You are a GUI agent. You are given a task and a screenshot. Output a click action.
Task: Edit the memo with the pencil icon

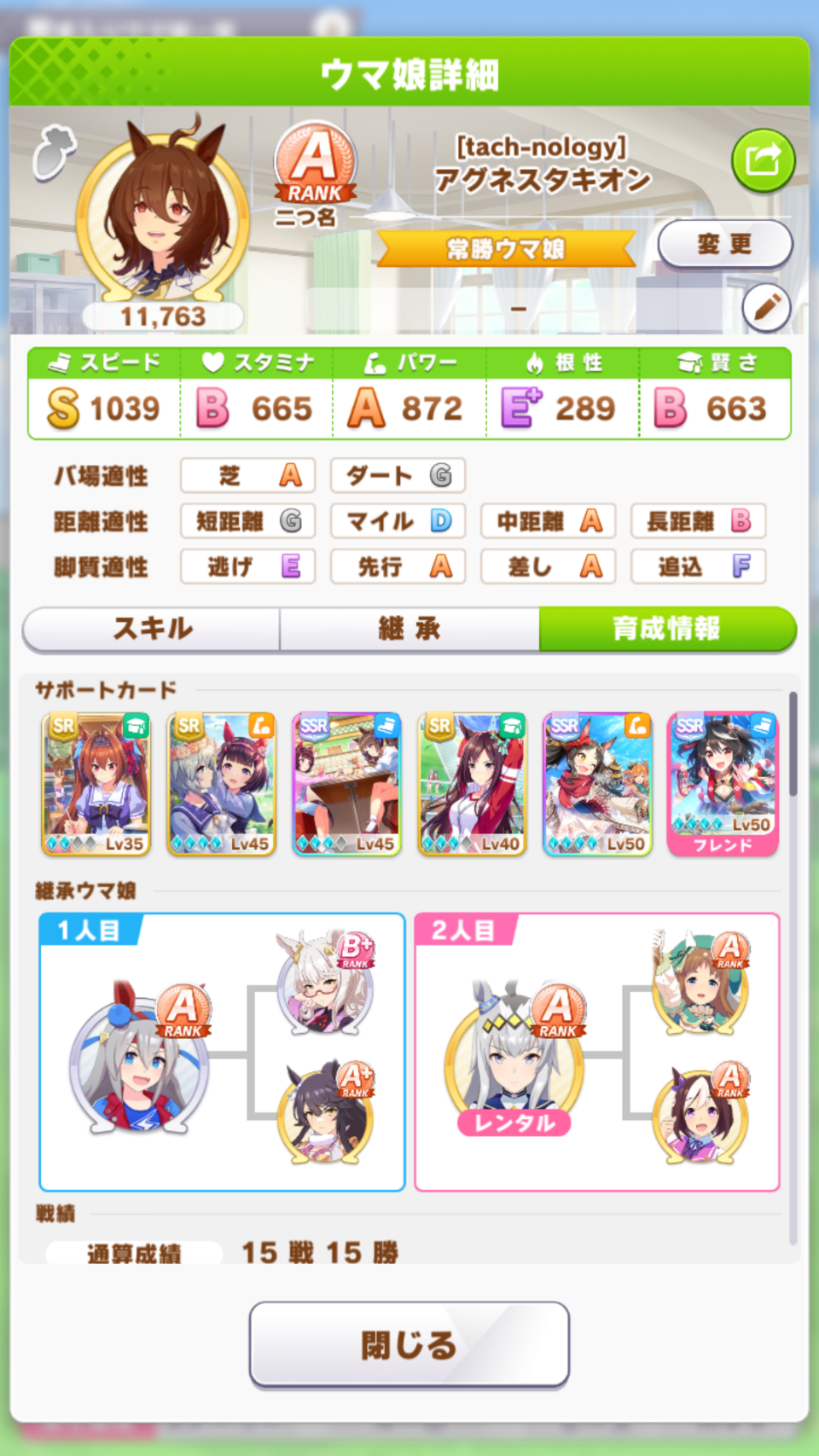[x=766, y=307]
